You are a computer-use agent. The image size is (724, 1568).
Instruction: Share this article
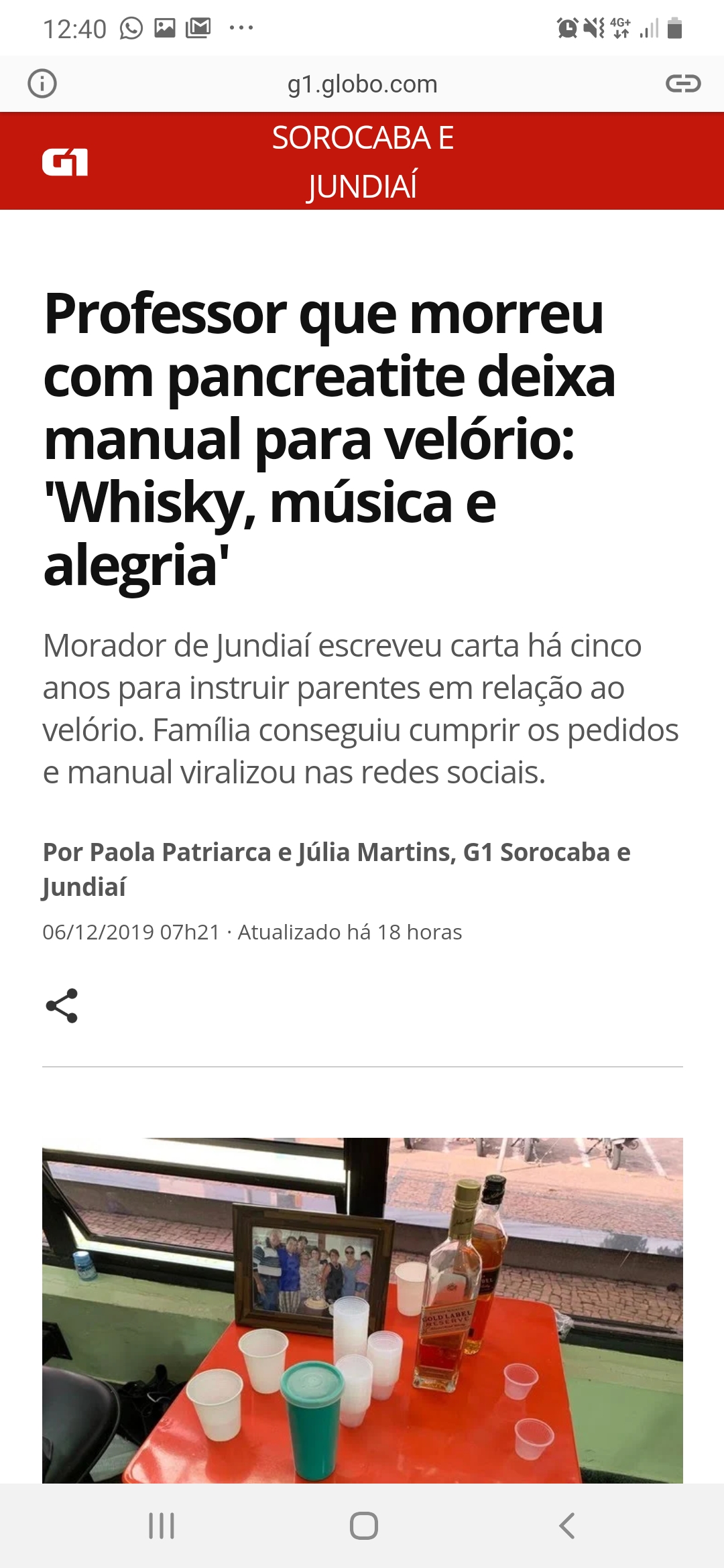click(x=62, y=1005)
